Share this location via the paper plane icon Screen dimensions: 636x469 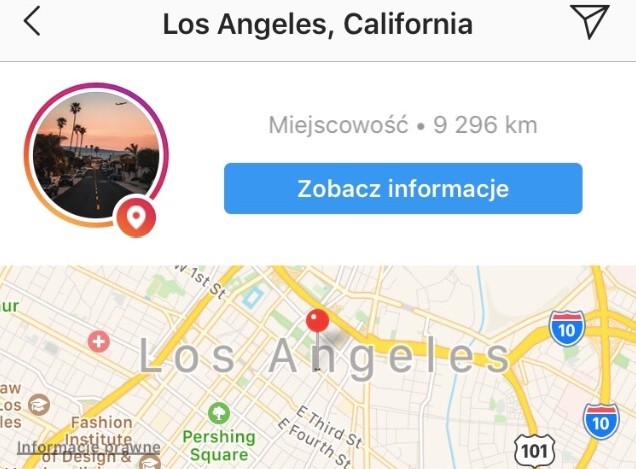(x=589, y=21)
